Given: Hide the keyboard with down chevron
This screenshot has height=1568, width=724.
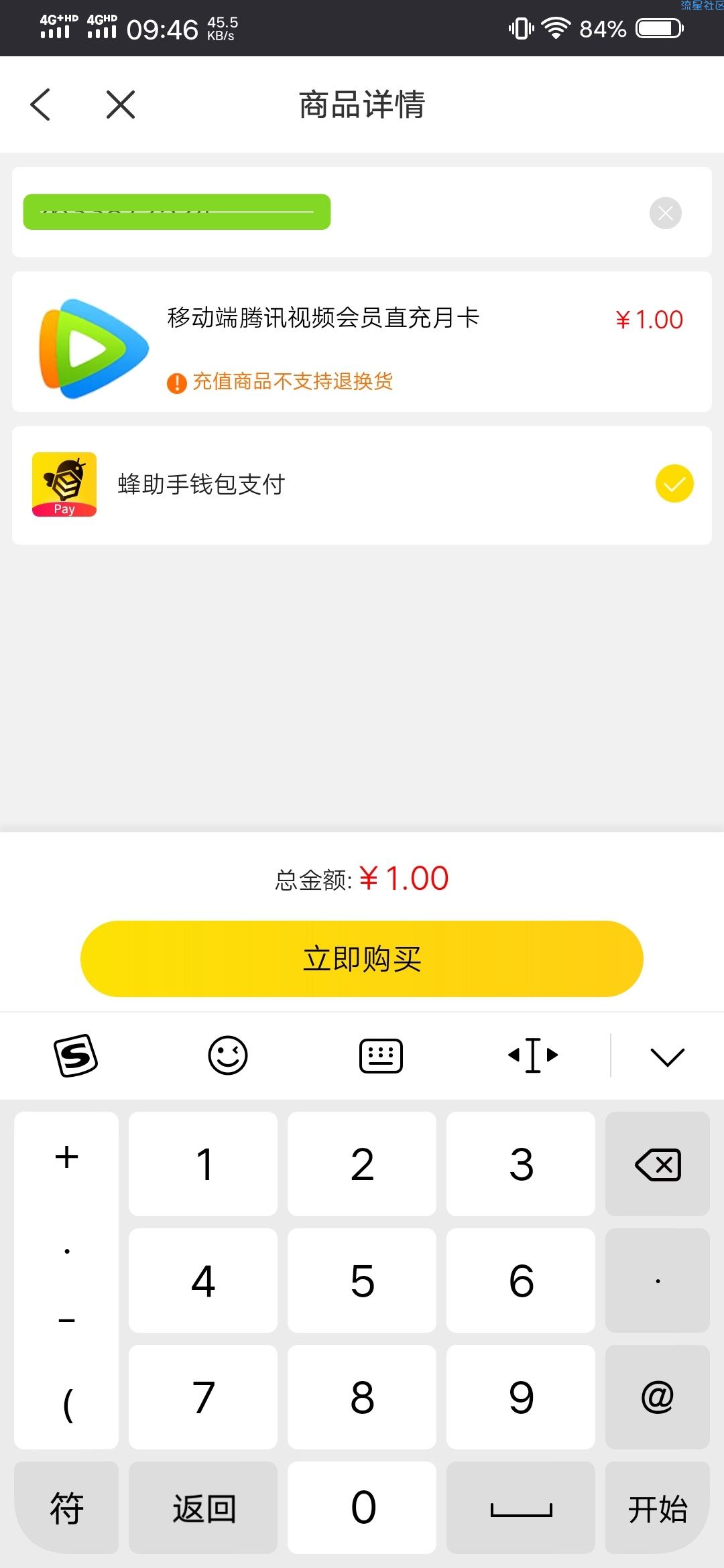Looking at the screenshot, I should 667,1057.
